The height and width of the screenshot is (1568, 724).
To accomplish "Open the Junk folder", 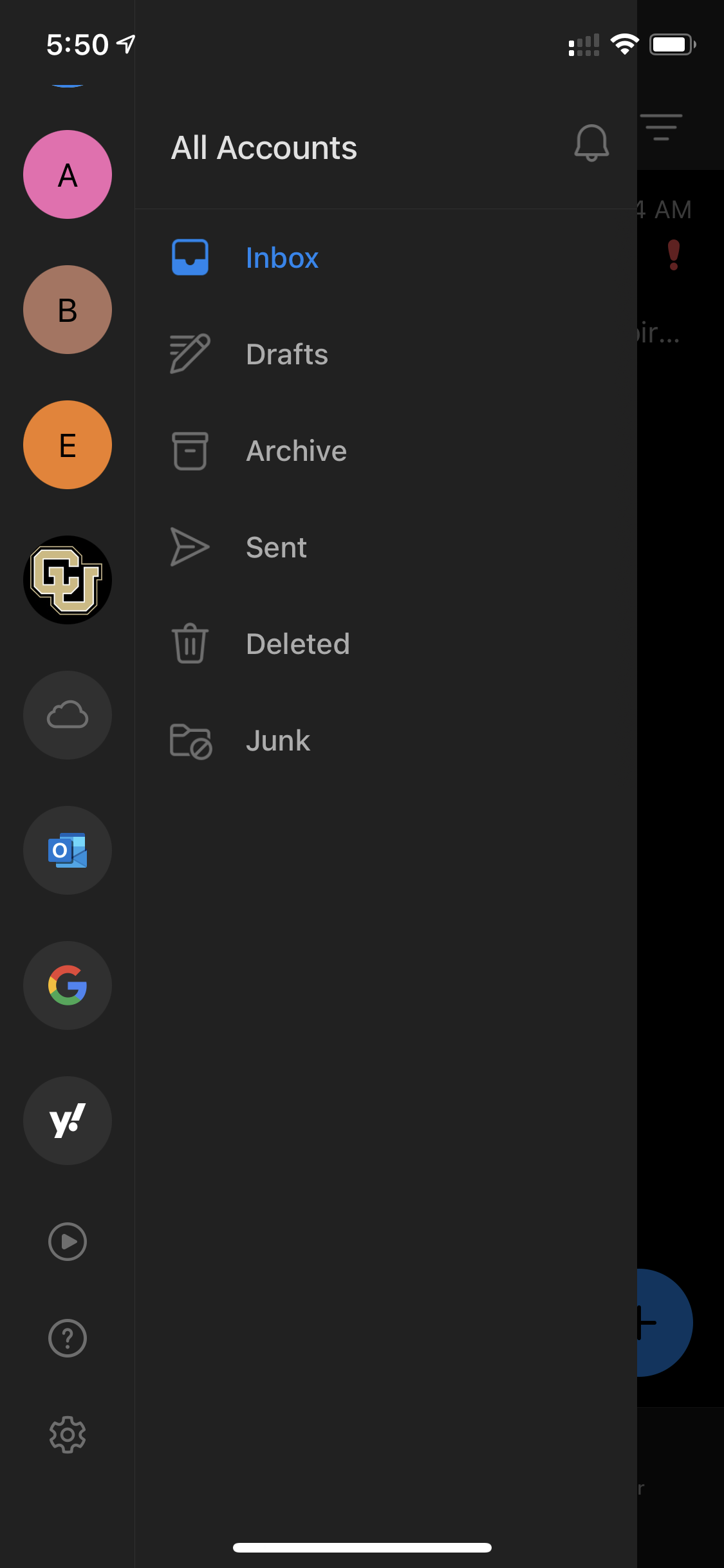I will tap(277, 741).
